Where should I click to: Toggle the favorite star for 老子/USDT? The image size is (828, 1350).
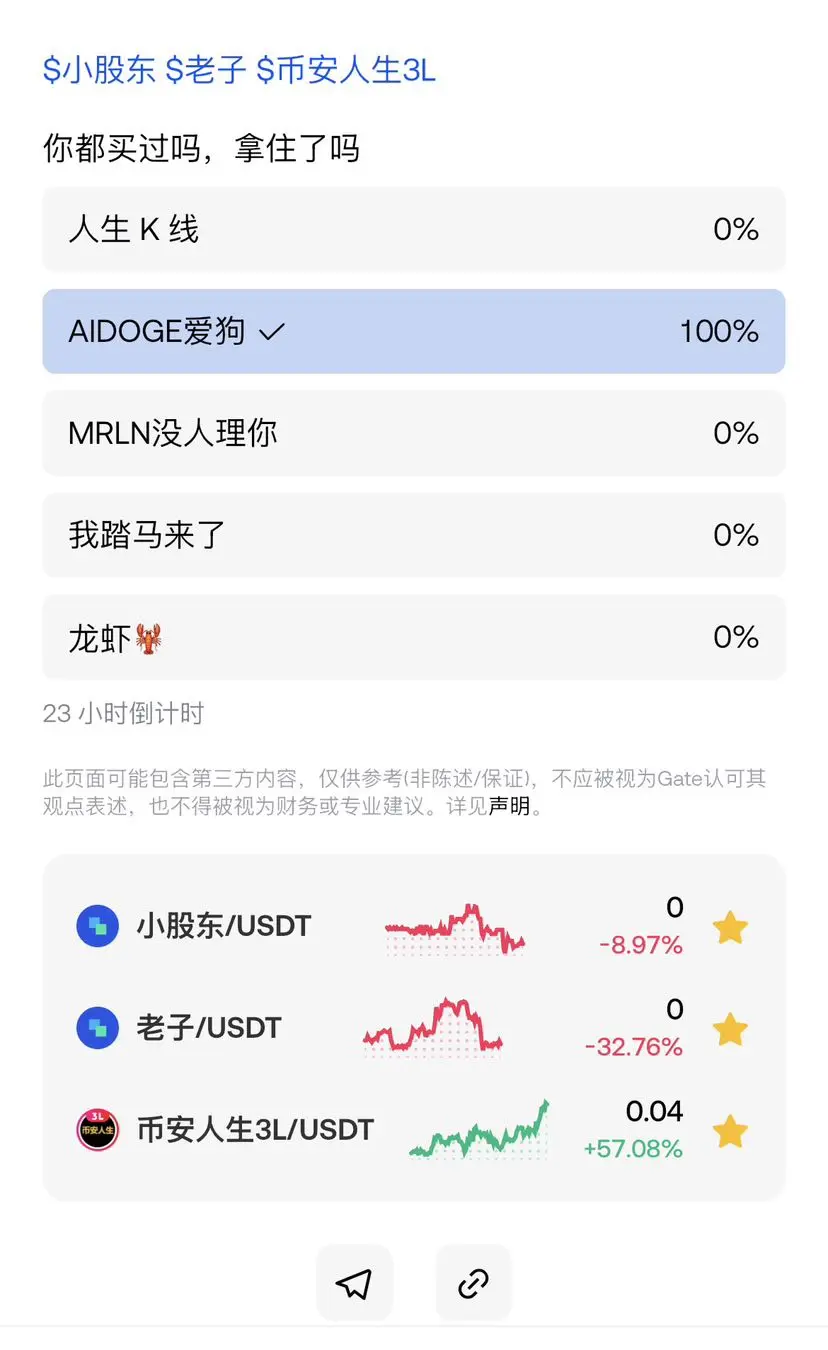[x=730, y=1030]
